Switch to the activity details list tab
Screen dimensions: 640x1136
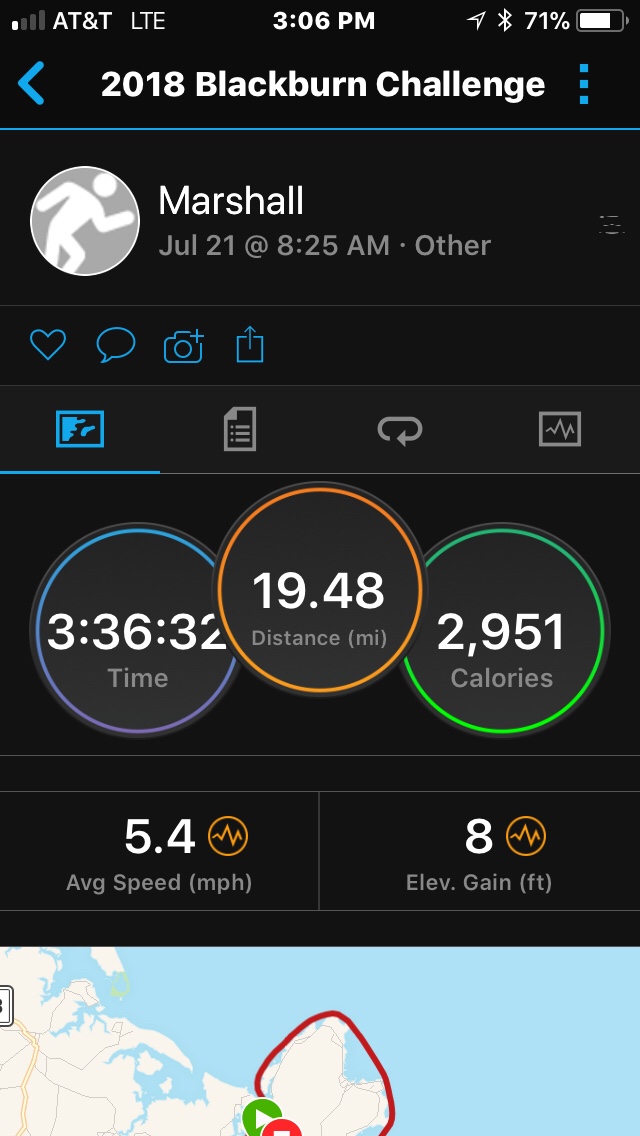(239, 430)
